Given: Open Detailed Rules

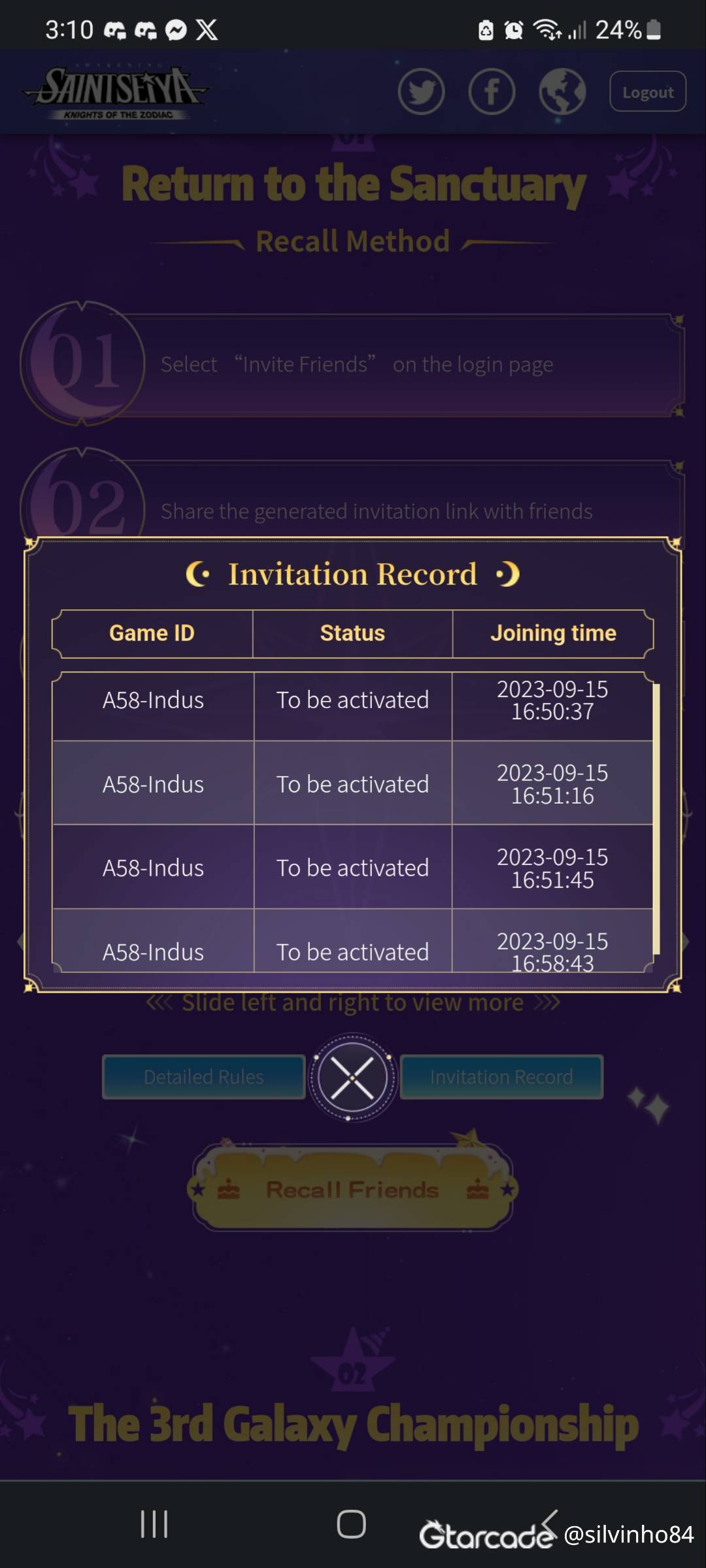Looking at the screenshot, I should (x=203, y=1077).
